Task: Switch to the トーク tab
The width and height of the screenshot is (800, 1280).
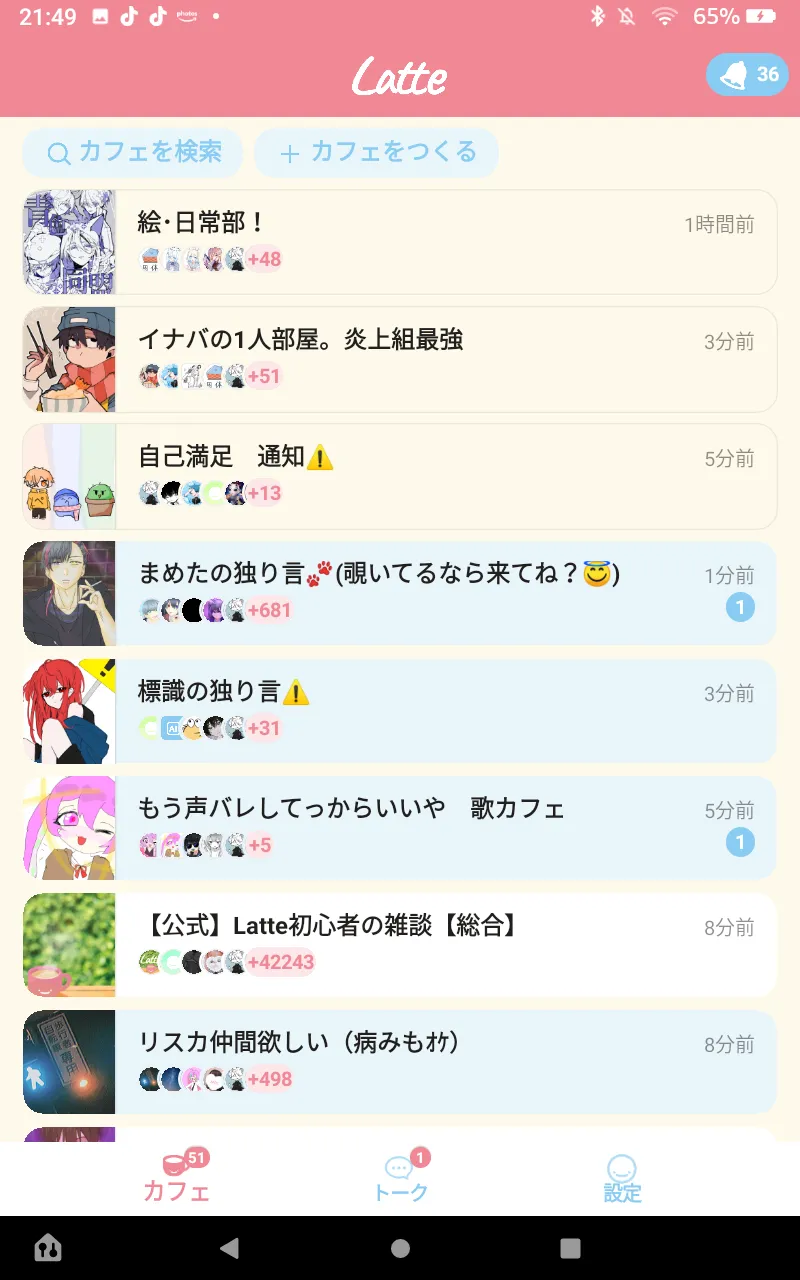Action: coord(401,1177)
